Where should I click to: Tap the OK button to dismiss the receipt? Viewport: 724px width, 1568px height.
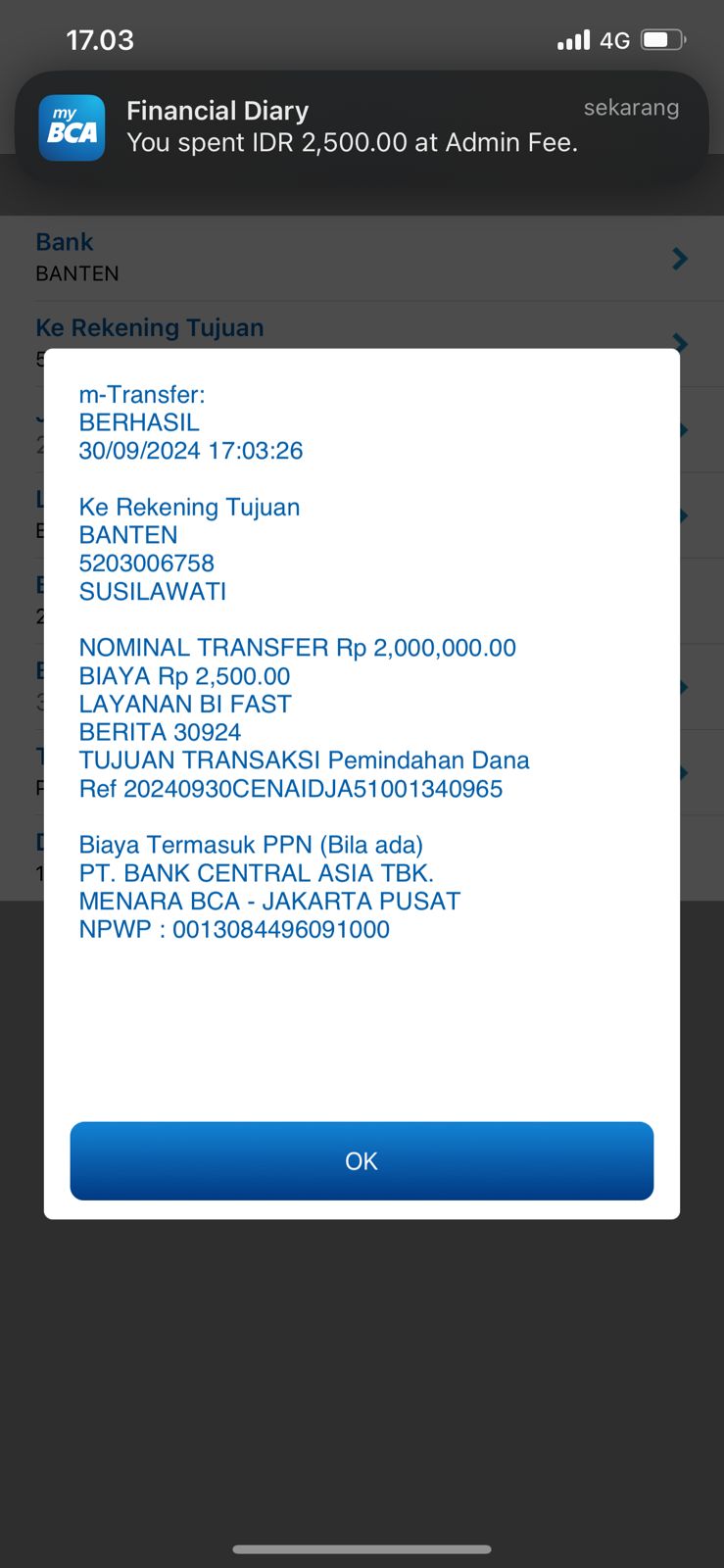[x=362, y=1160]
